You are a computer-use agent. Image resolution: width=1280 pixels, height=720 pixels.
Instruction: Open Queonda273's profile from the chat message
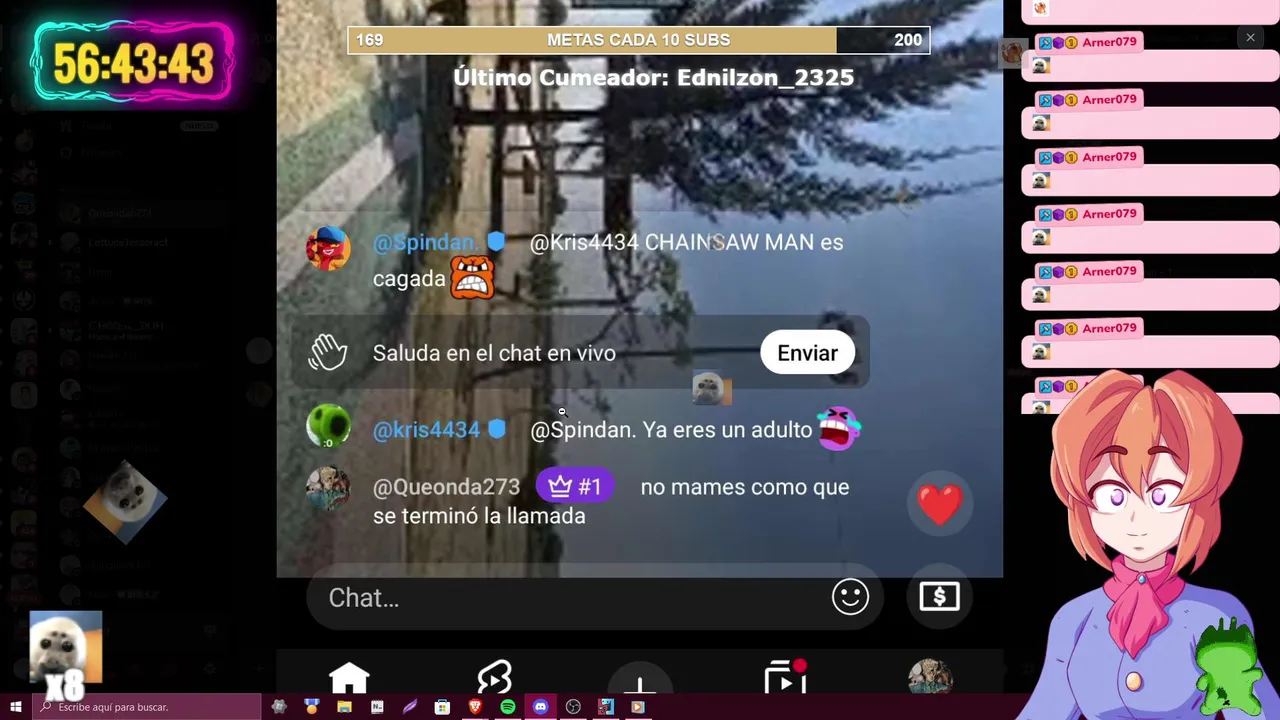point(446,487)
